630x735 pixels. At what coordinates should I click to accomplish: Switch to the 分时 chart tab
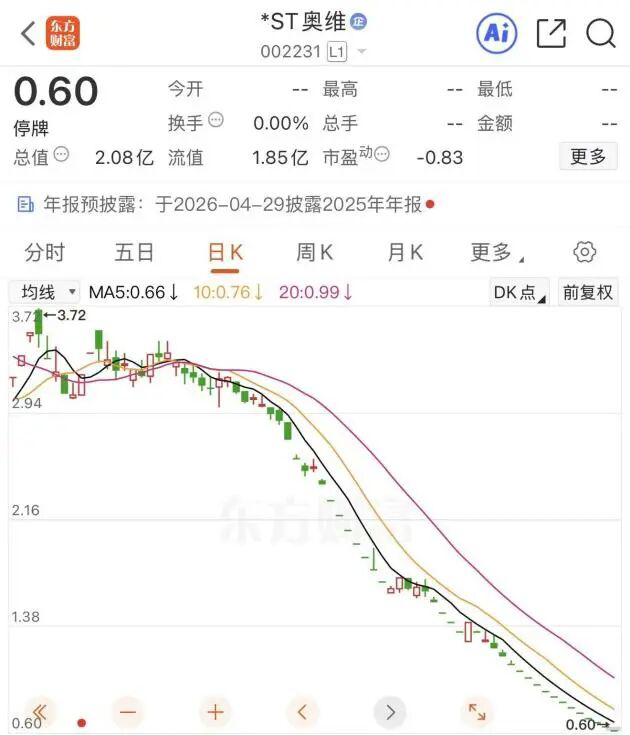(44, 252)
